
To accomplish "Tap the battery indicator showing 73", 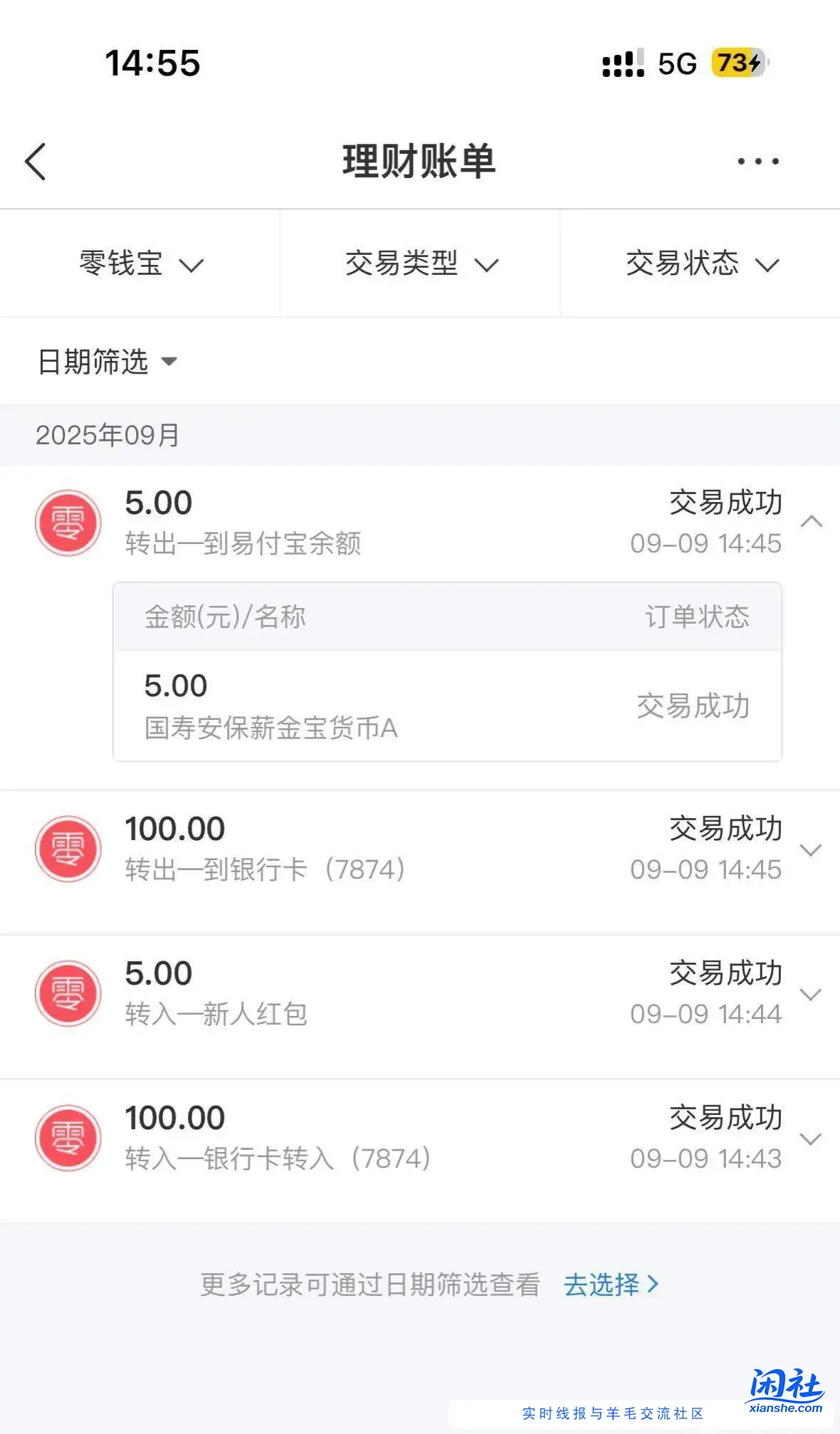I will 739,63.
